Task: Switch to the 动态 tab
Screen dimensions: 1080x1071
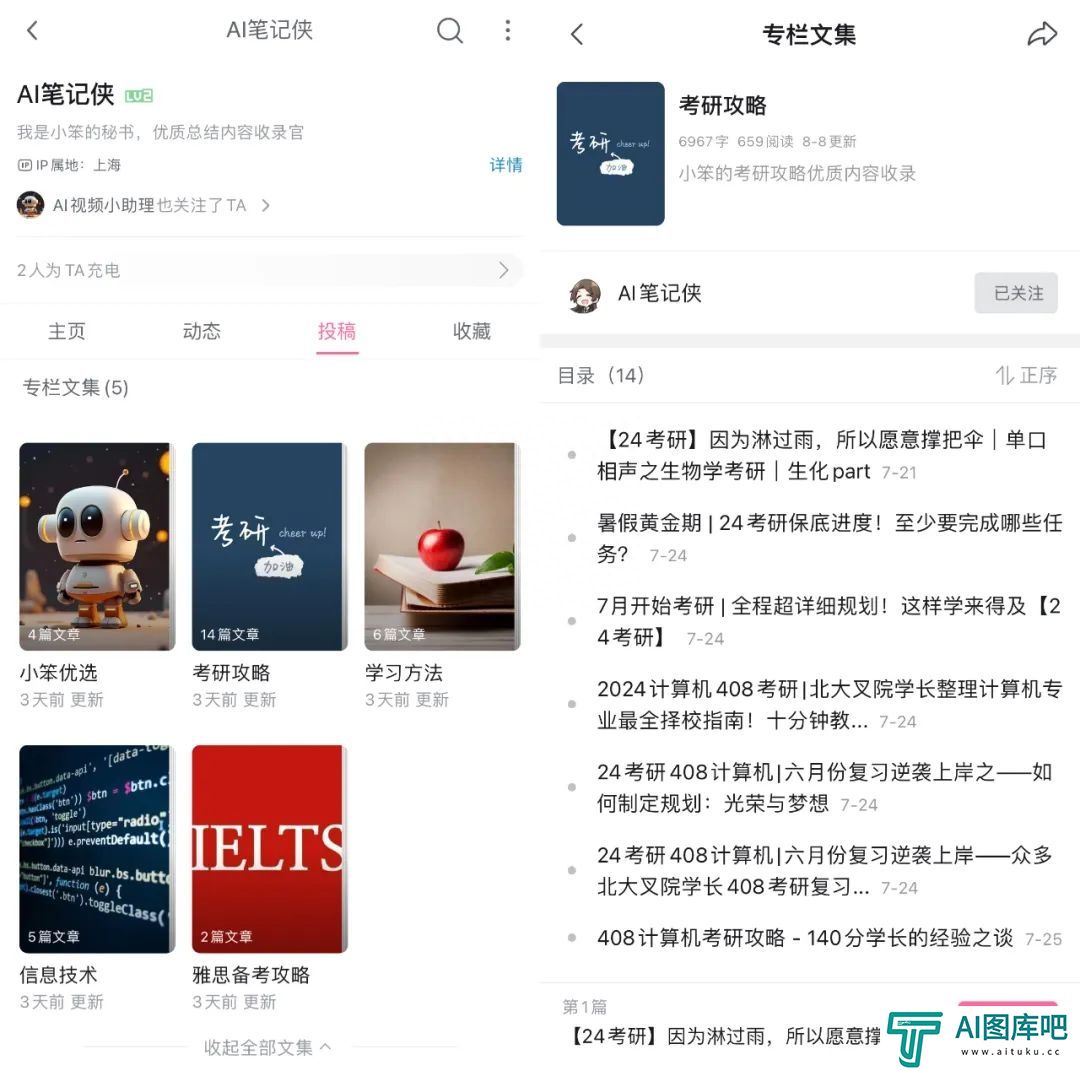Action: 201,332
